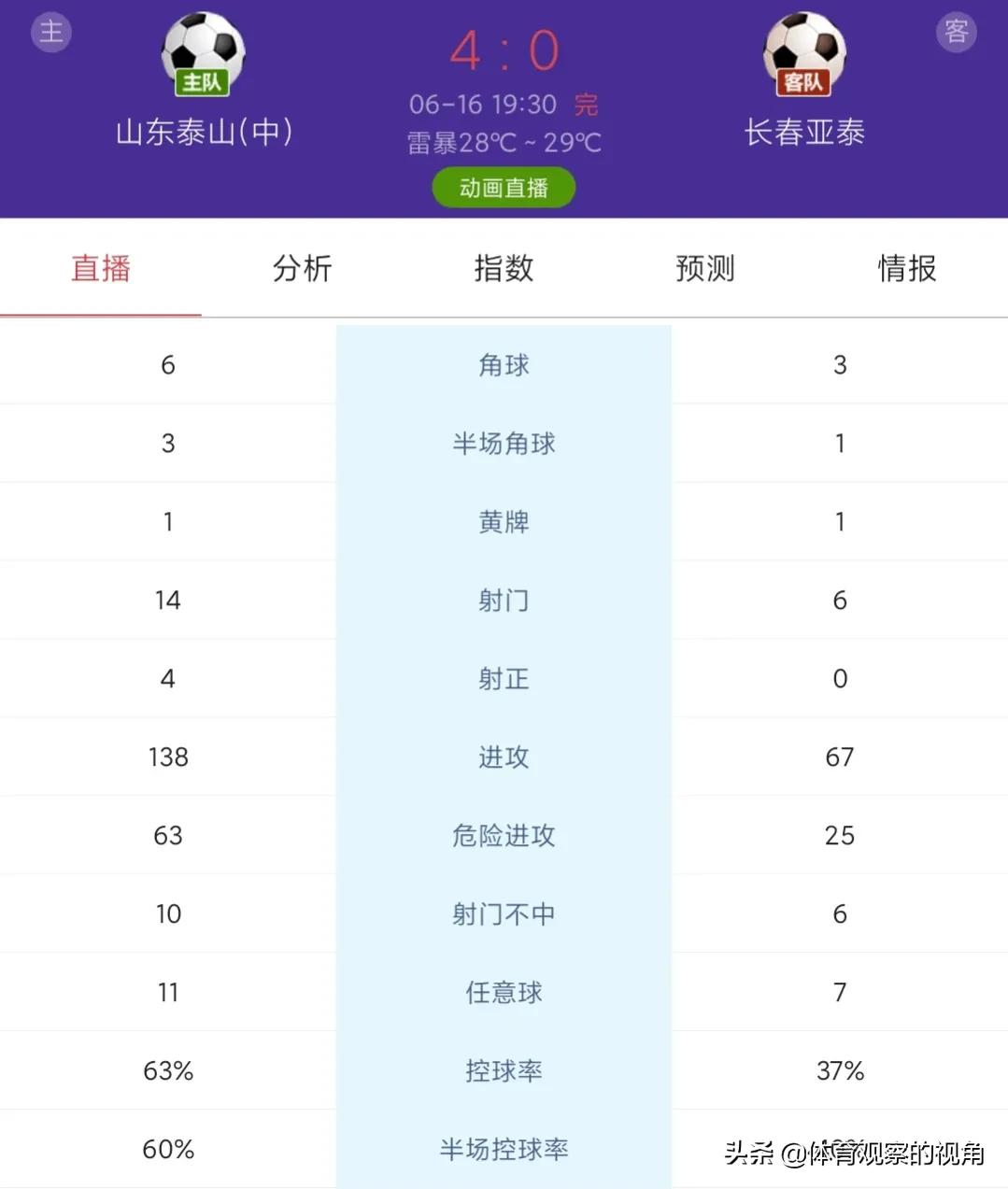Open the 情报 tab

pyautogui.click(x=906, y=268)
